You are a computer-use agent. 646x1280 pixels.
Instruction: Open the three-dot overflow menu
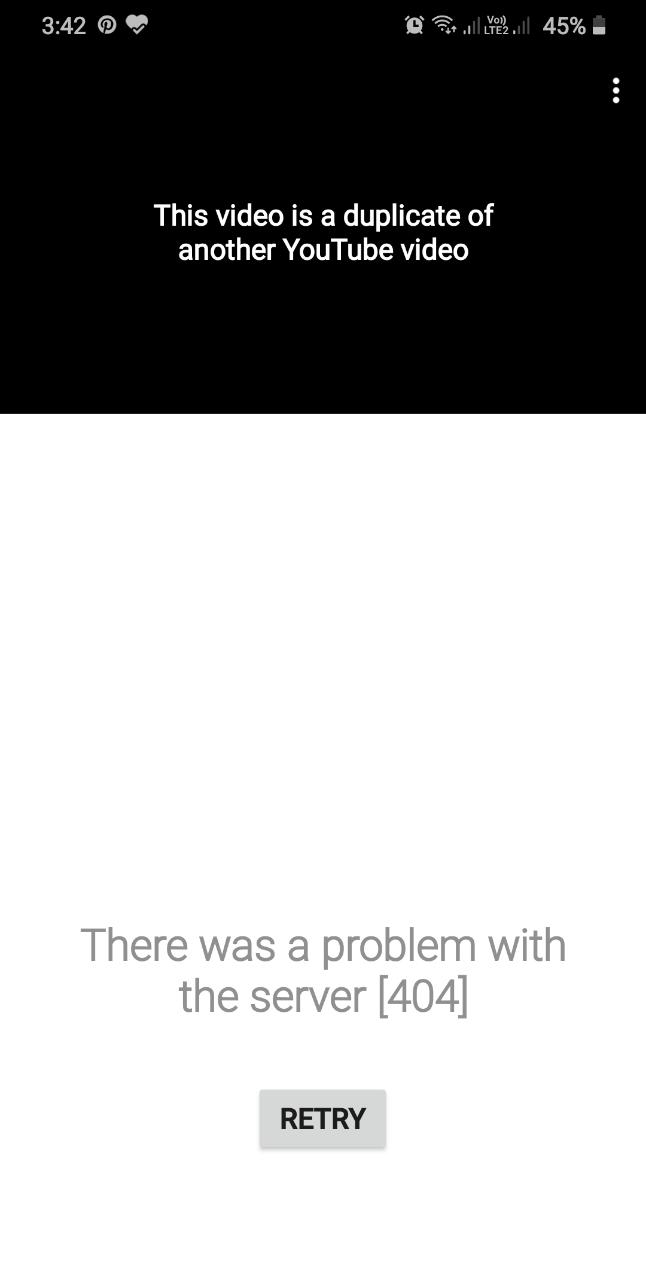616,91
